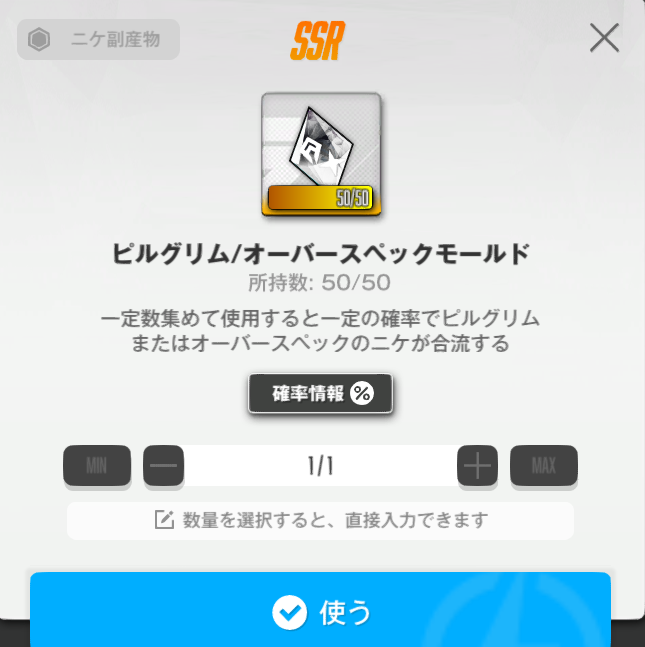Open the 確率情報 probability info
The height and width of the screenshot is (647, 645).
point(320,394)
